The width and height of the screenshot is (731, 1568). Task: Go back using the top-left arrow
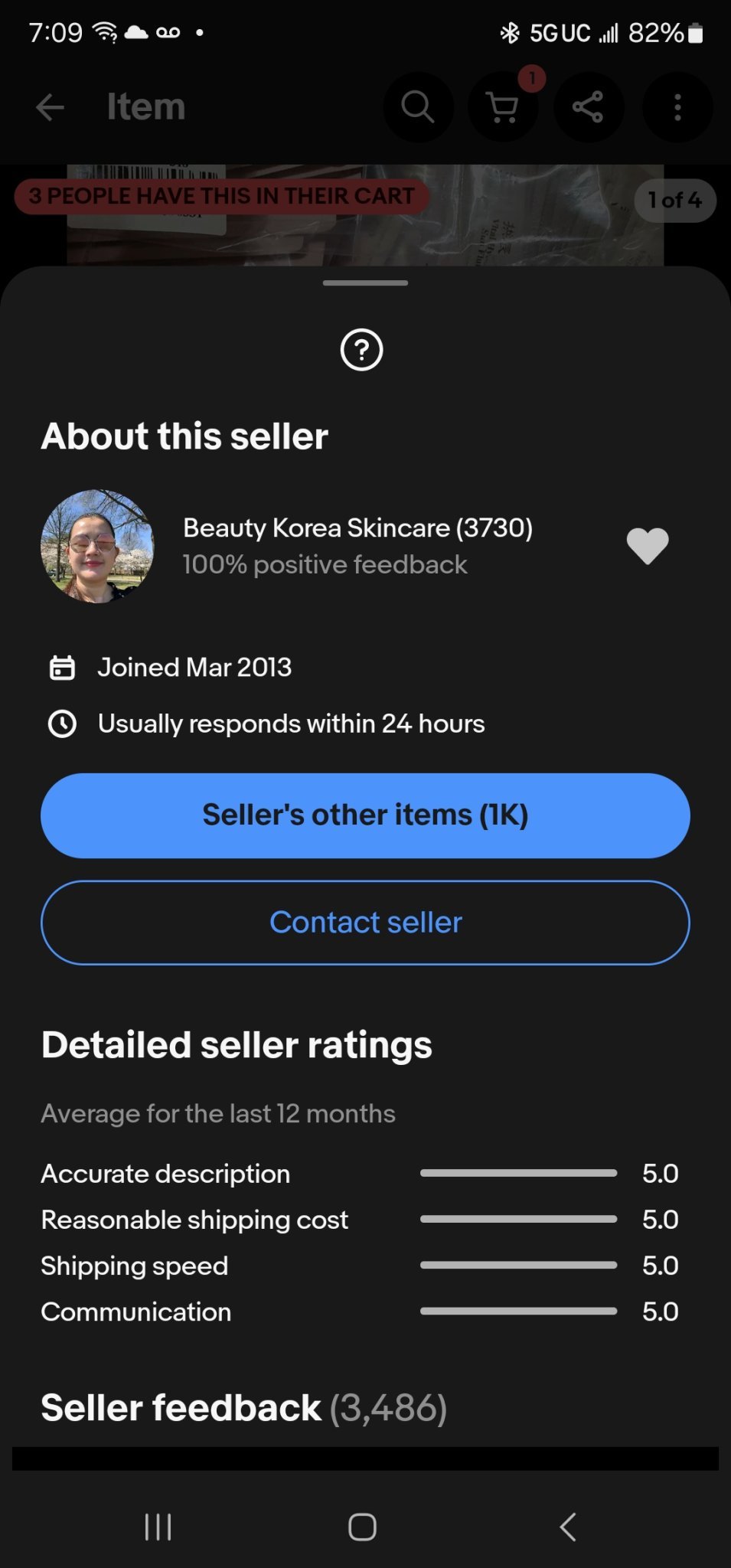coord(51,107)
